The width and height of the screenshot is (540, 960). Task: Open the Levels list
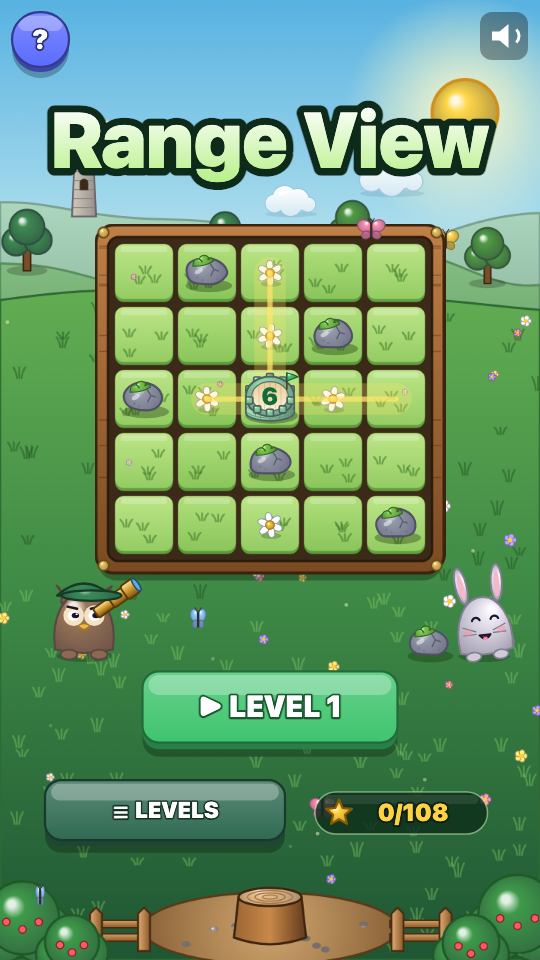pyautogui.click(x=165, y=811)
